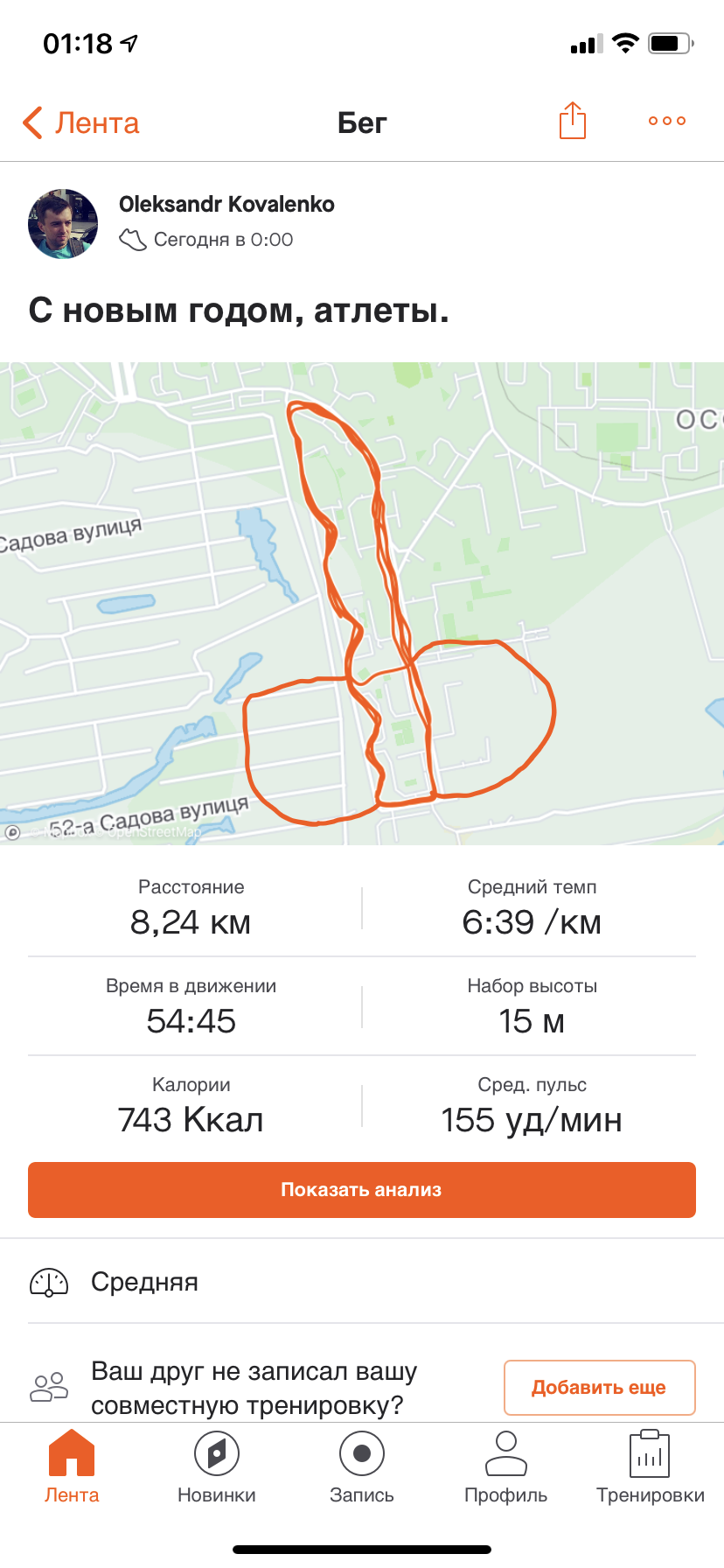Open the run route map

click(x=362, y=604)
